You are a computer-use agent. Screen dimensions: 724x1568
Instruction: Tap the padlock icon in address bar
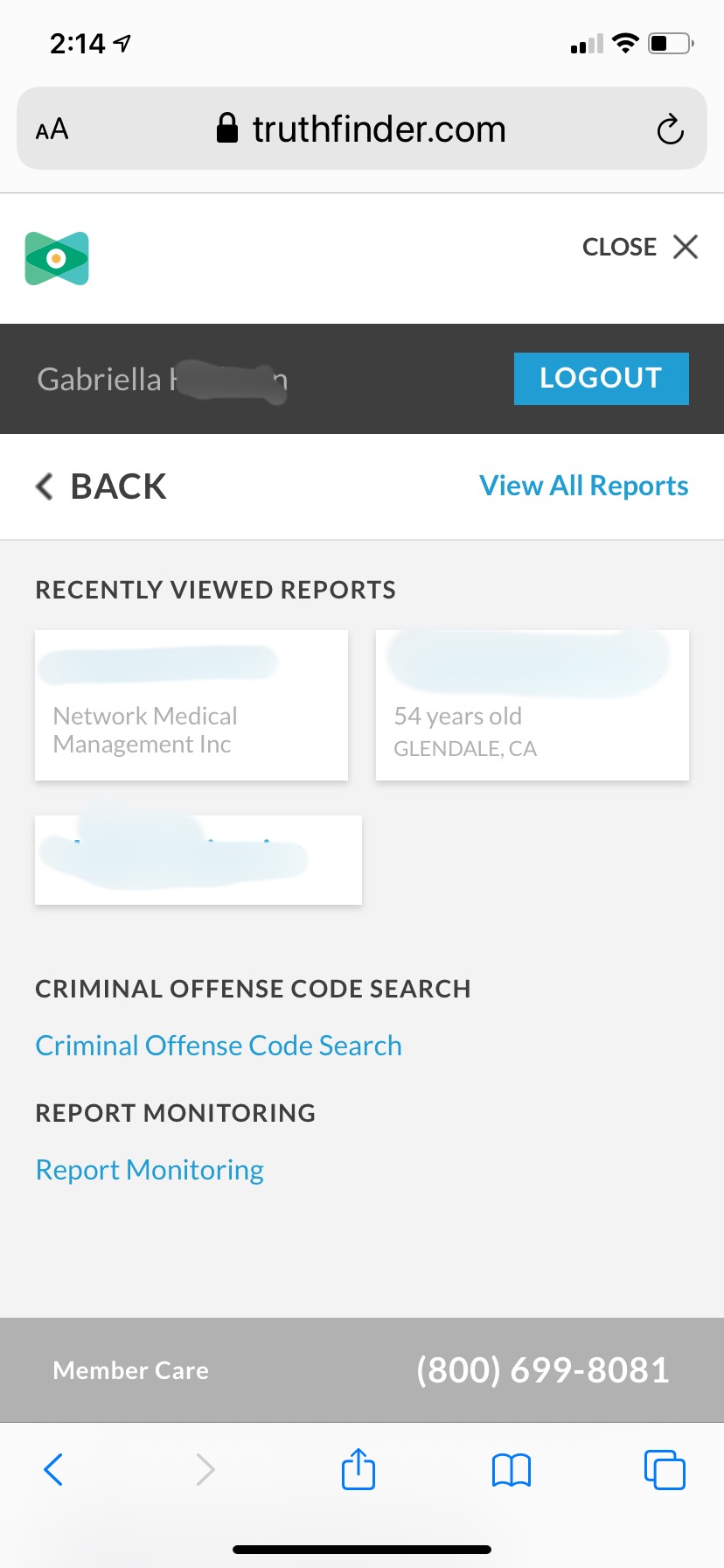click(229, 128)
